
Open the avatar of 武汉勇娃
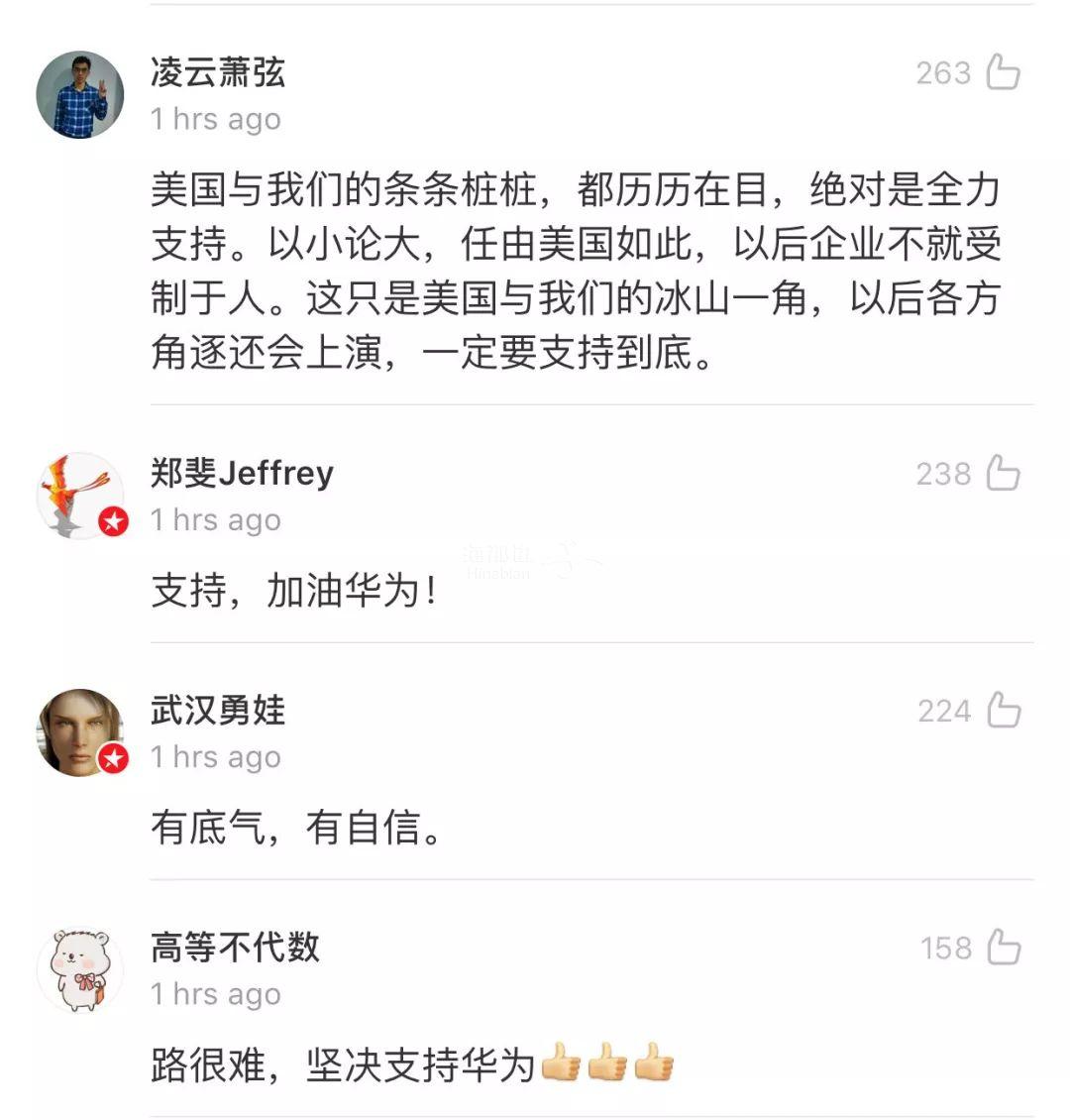[x=80, y=732]
